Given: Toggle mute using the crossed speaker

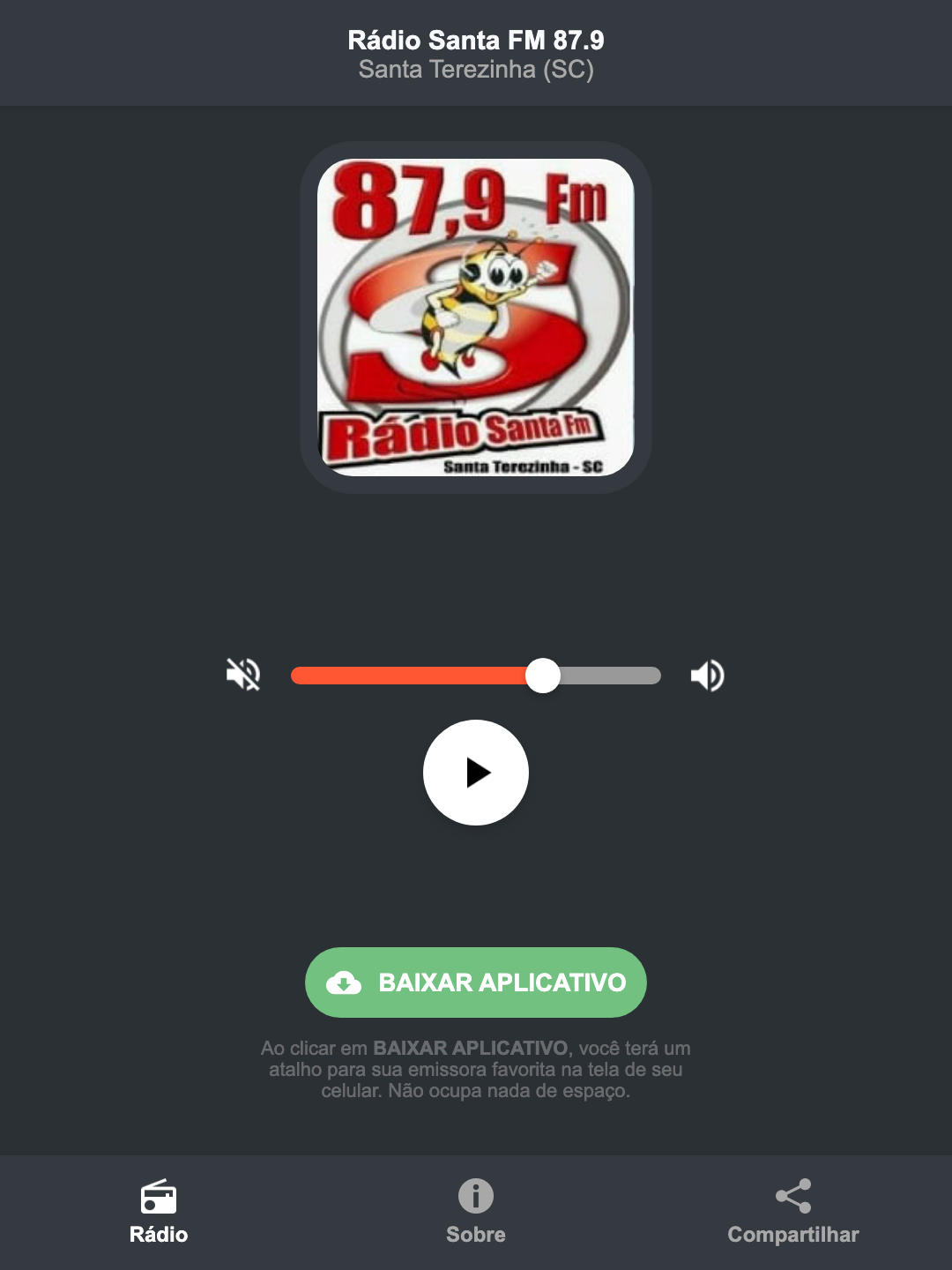Looking at the screenshot, I should pos(243,675).
